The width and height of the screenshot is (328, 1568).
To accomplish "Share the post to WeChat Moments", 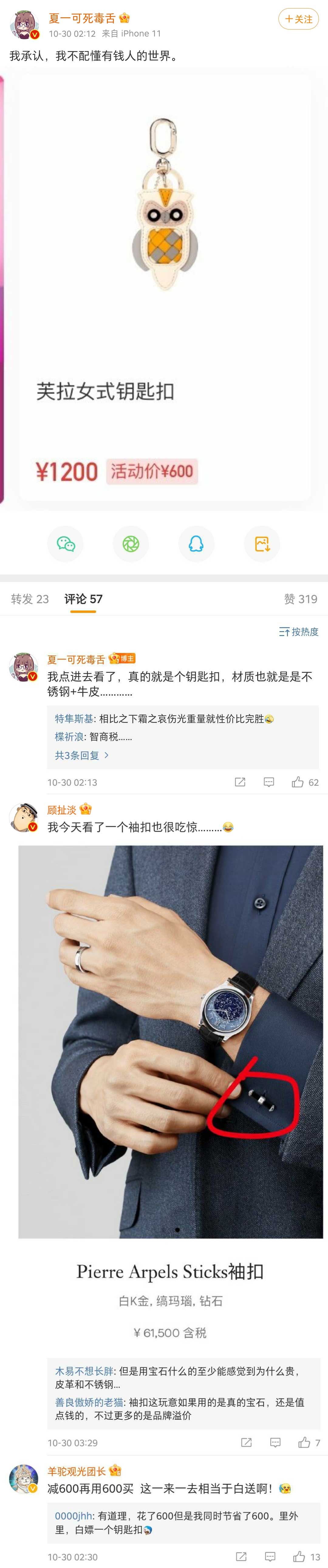I will [131, 544].
